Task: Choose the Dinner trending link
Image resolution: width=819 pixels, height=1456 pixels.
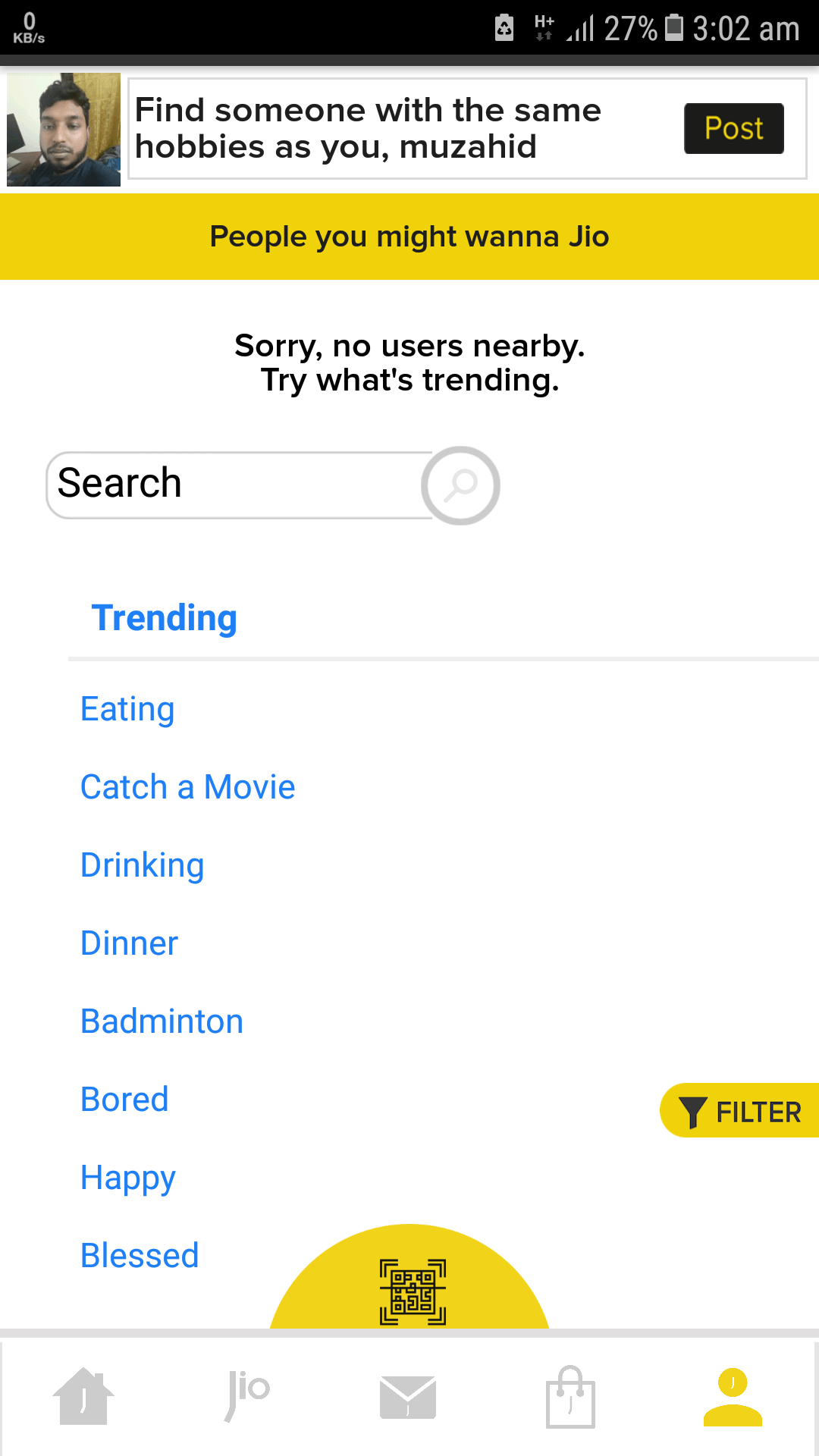Action: [129, 943]
